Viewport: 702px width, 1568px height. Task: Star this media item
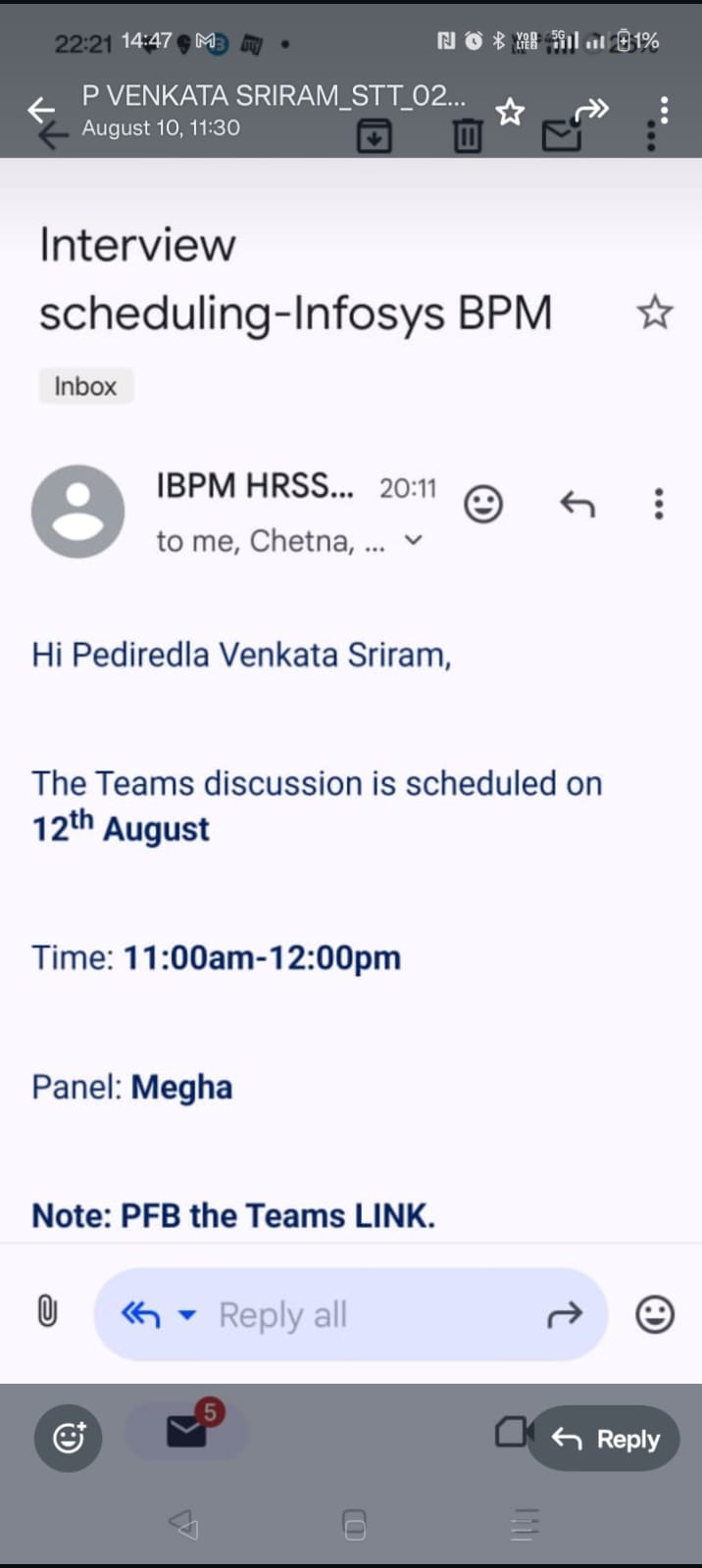[x=510, y=112]
